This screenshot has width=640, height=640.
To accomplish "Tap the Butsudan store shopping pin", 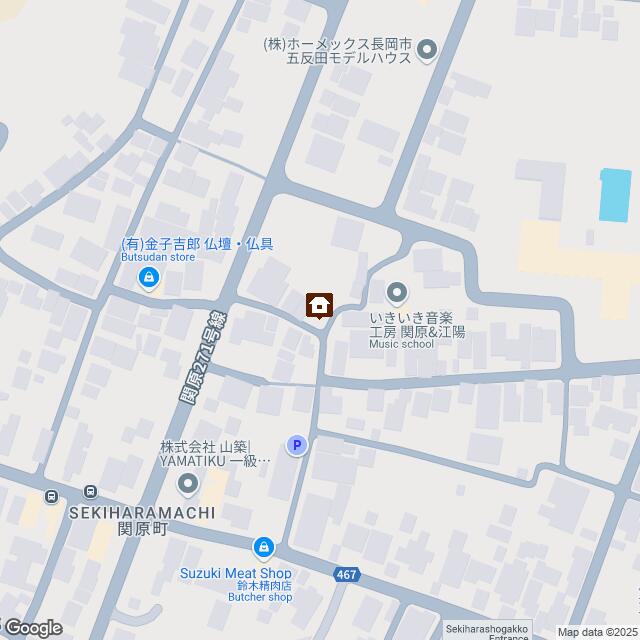I will [149, 278].
